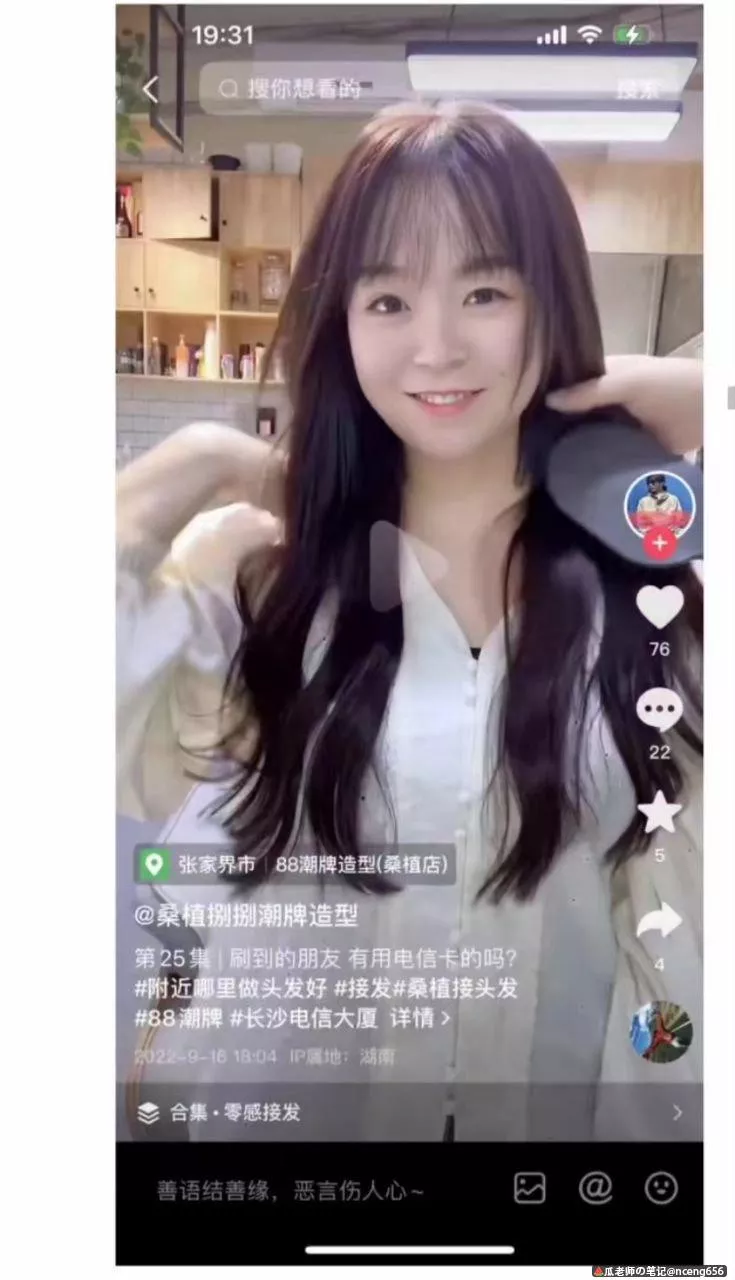Open the creator's profile avatar
The width and height of the screenshot is (735, 1280).
659,503
